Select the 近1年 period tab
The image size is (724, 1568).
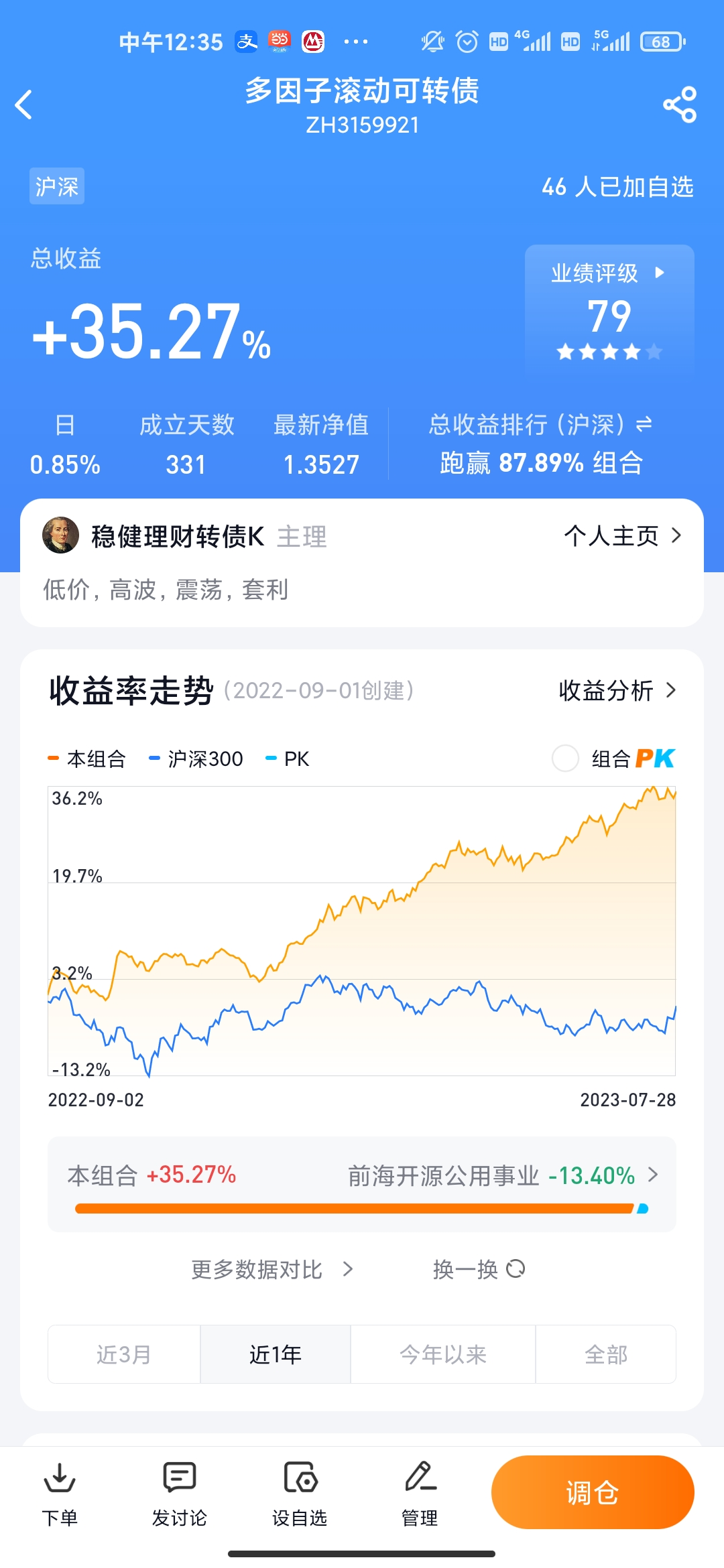[x=276, y=1354]
